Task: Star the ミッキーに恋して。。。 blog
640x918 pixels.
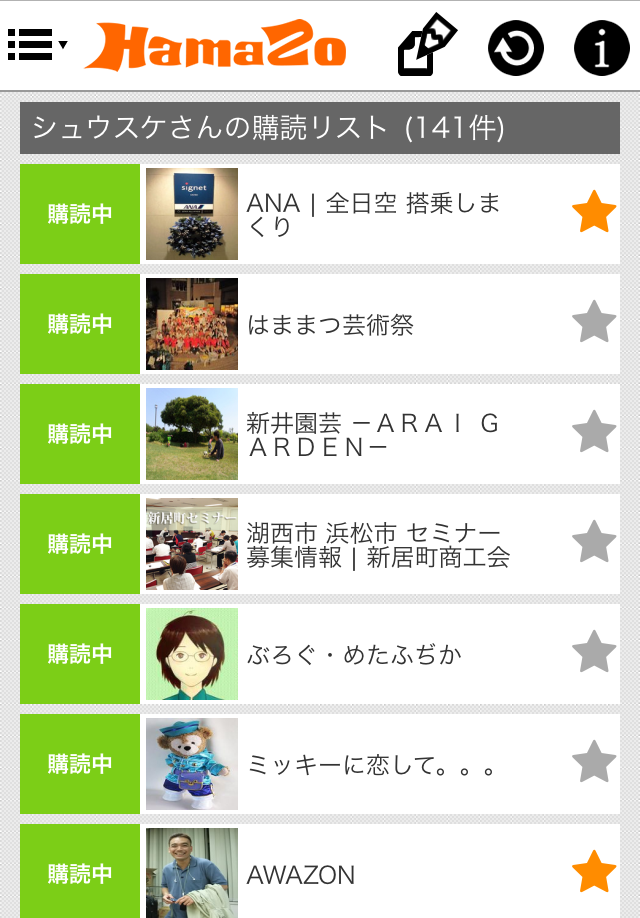Action: tap(594, 764)
